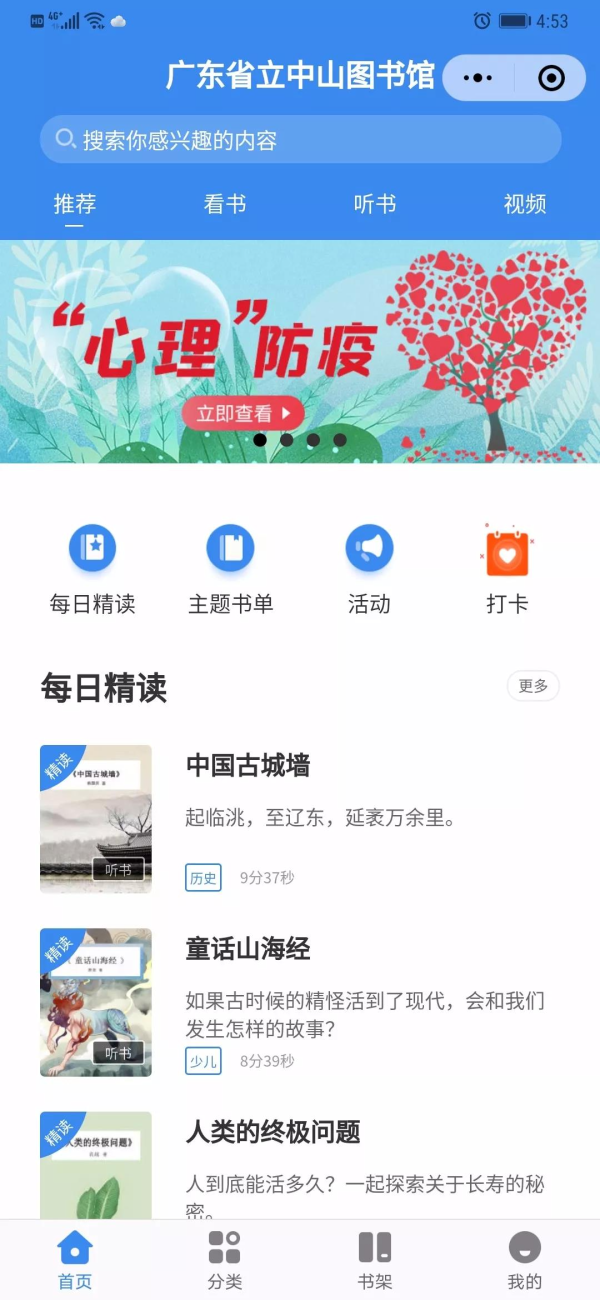Open the 活动 events shortcut

pos(369,549)
